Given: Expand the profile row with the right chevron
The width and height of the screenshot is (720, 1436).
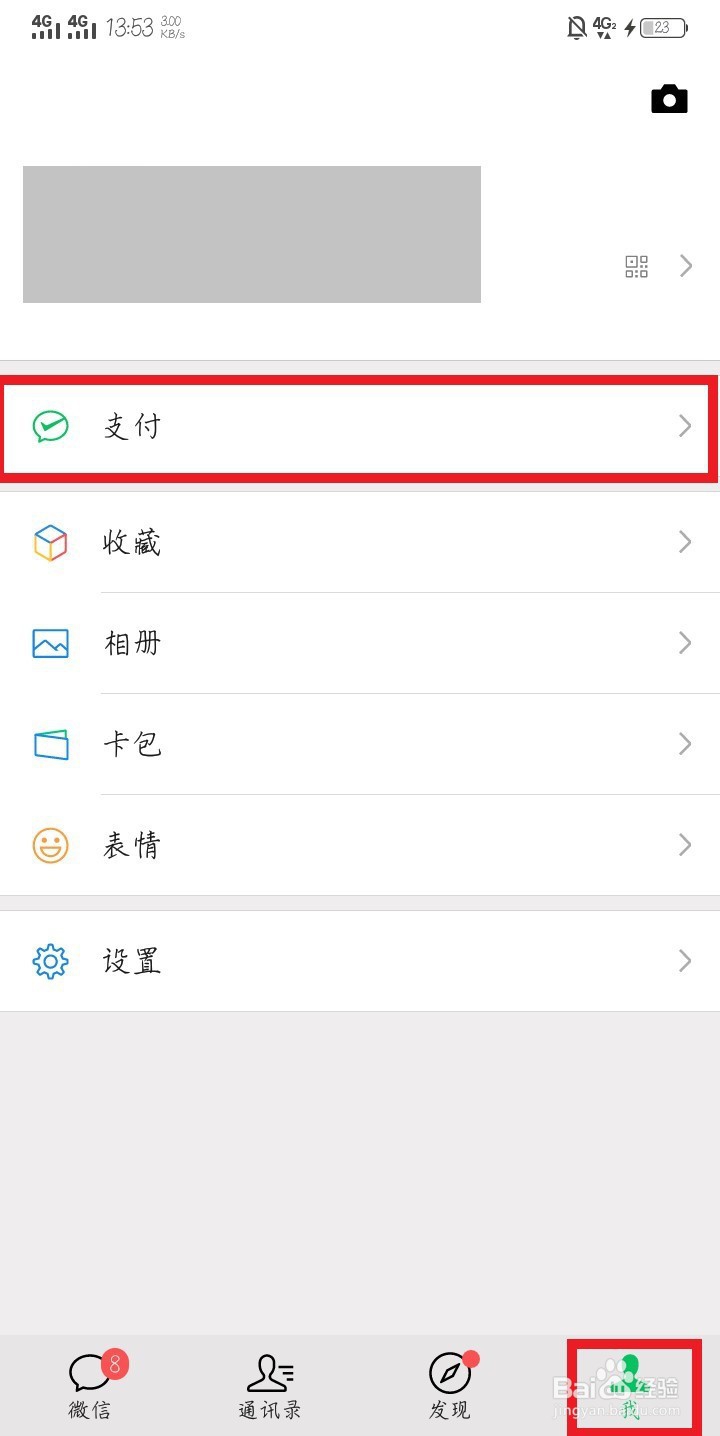Looking at the screenshot, I should tap(685, 266).
